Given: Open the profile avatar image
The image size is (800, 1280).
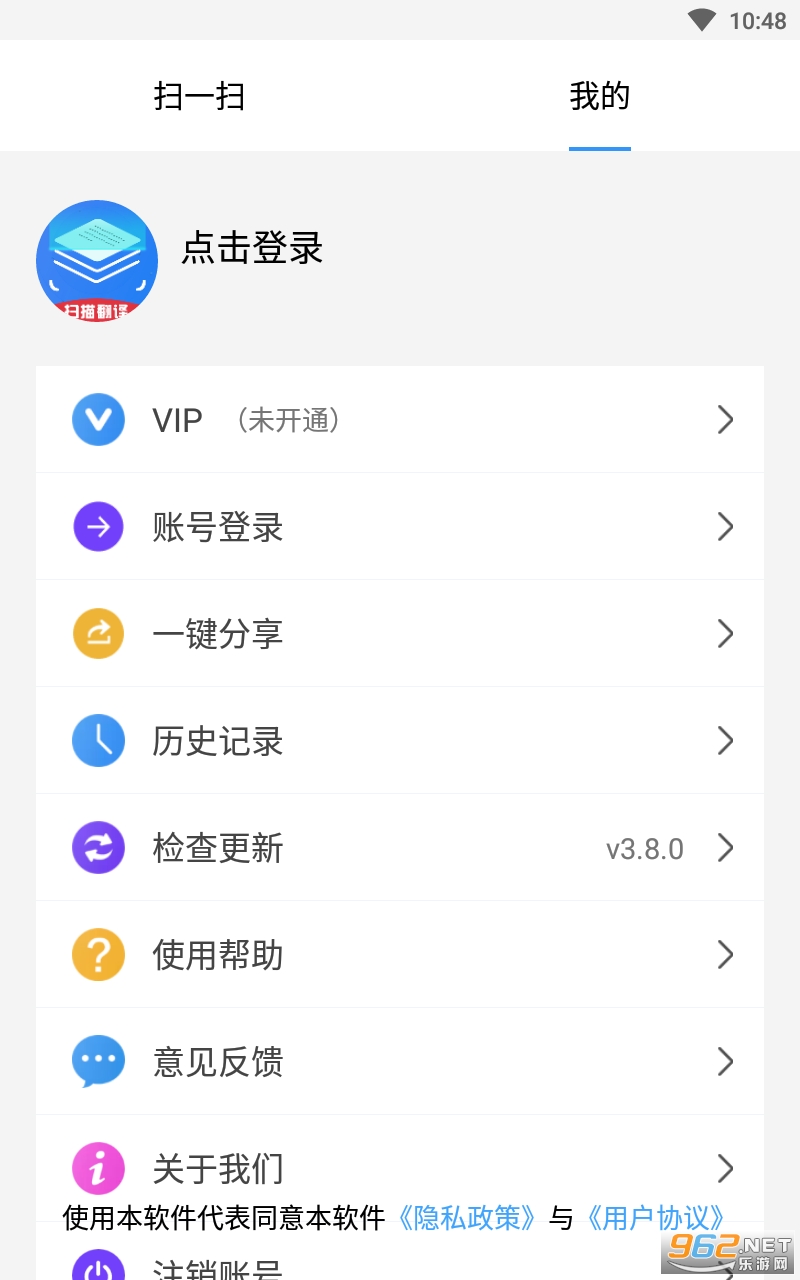Looking at the screenshot, I should tap(97, 261).
